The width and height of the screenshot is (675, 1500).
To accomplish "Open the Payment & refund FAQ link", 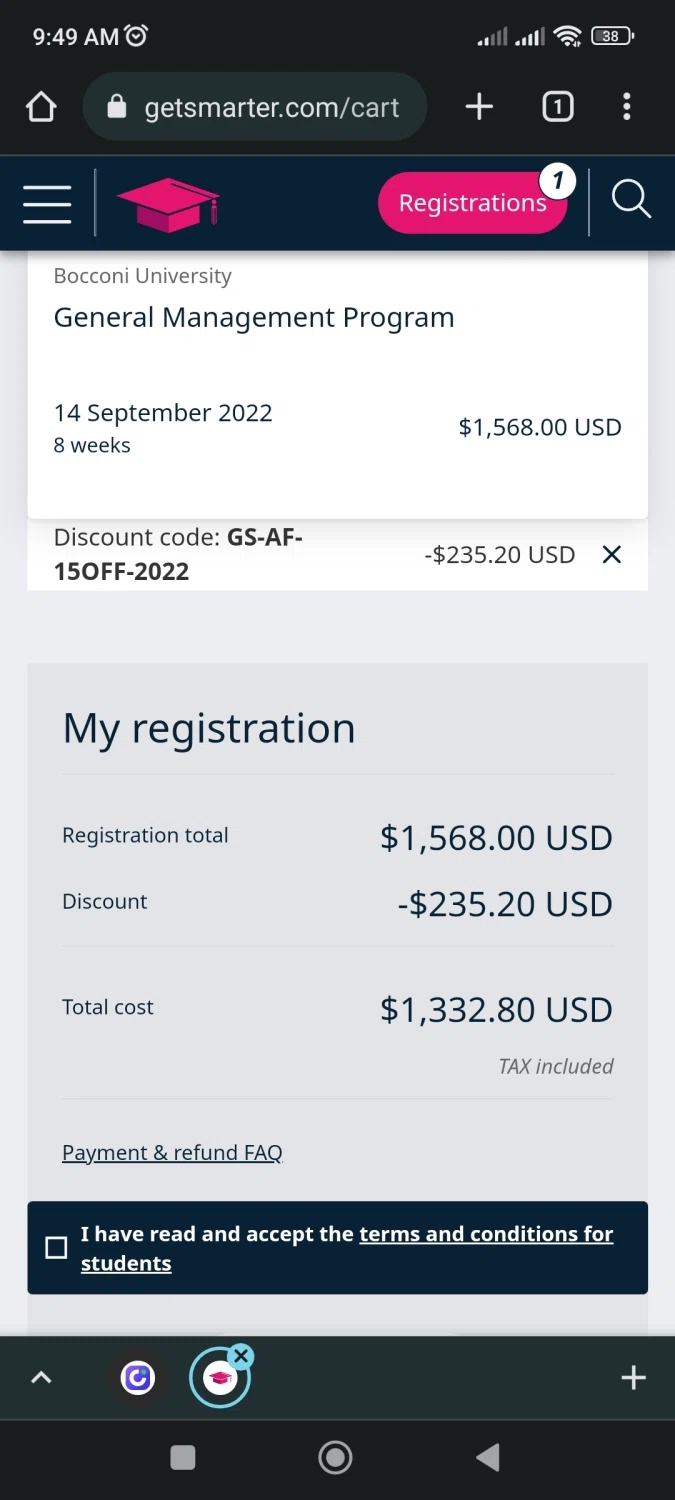I will point(172,1152).
